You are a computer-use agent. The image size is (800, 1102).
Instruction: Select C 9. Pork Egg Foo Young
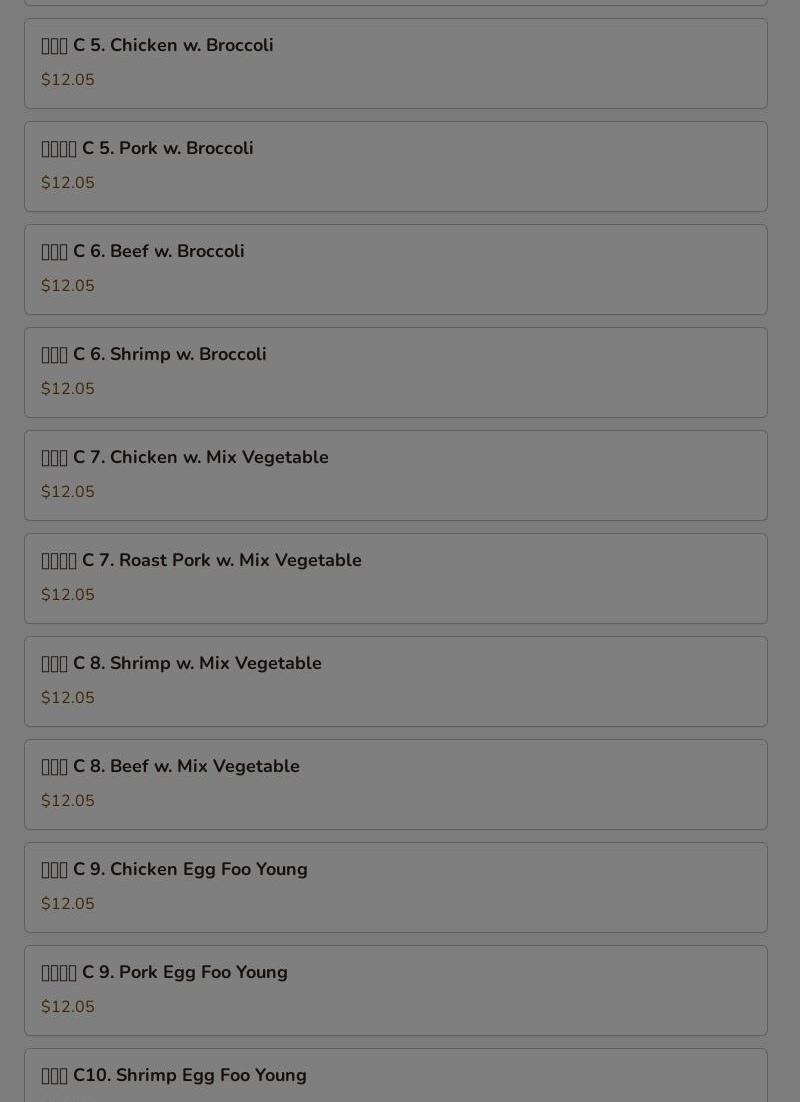pyautogui.click(x=395, y=990)
